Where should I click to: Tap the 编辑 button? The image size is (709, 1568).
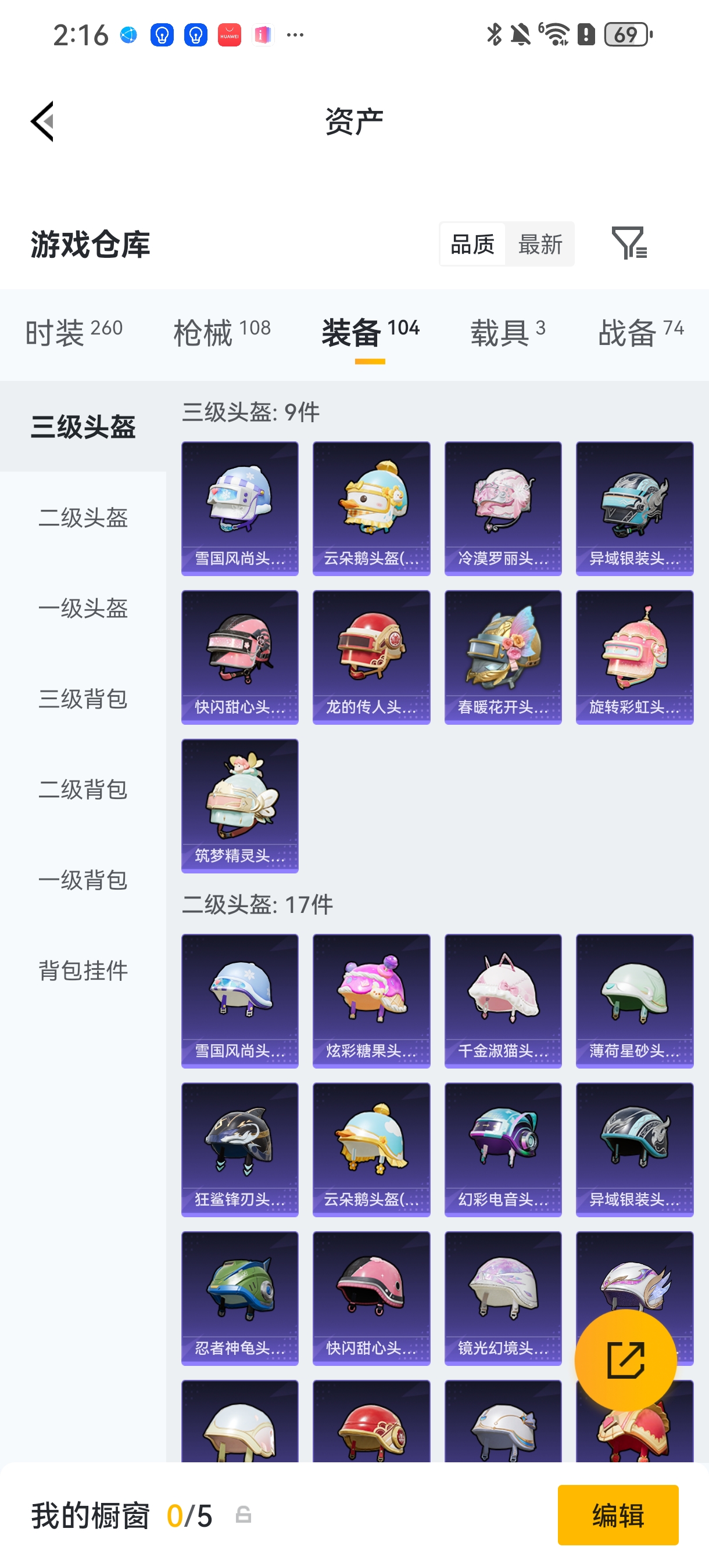click(x=618, y=1516)
